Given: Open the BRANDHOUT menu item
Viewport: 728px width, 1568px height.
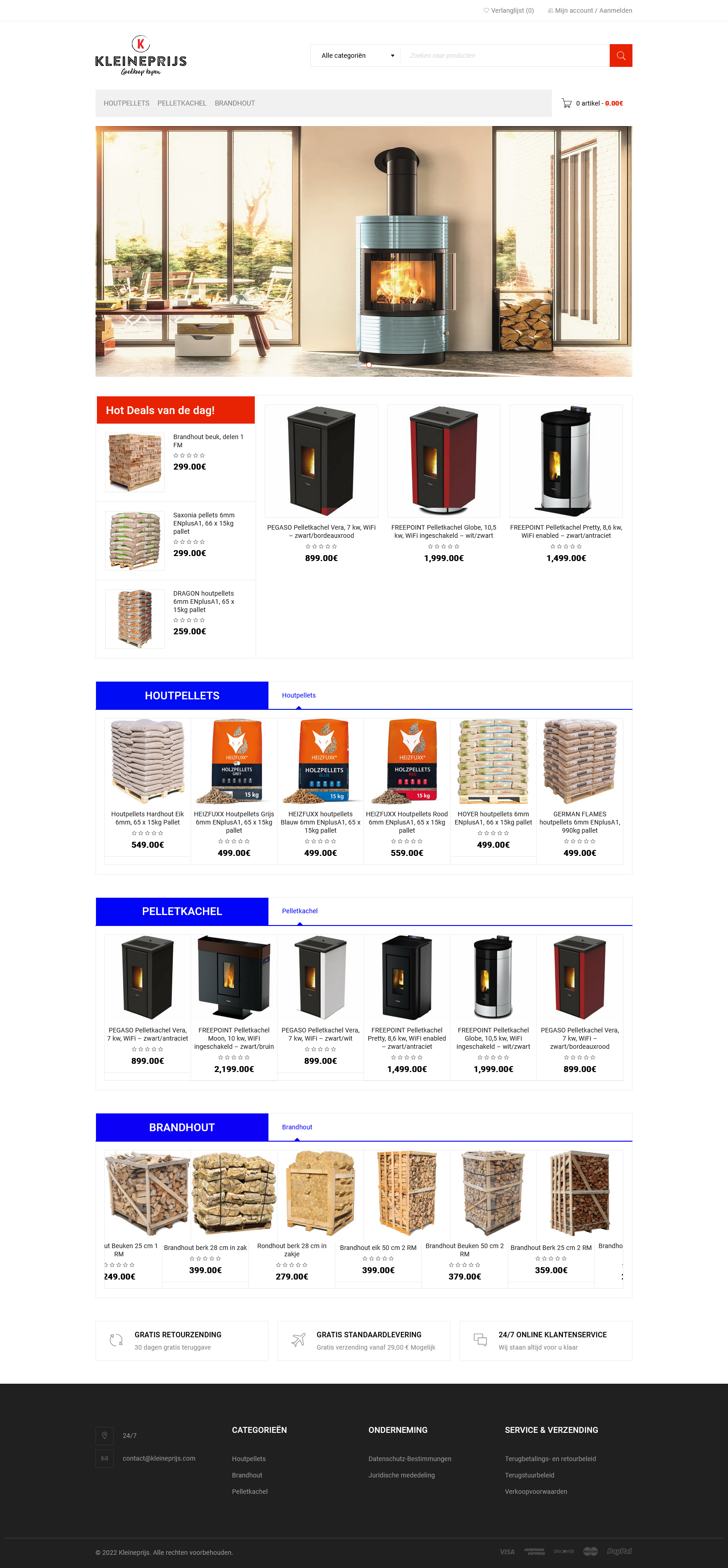Looking at the screenshot, I should pyautogui.click(x=234, y=103).
